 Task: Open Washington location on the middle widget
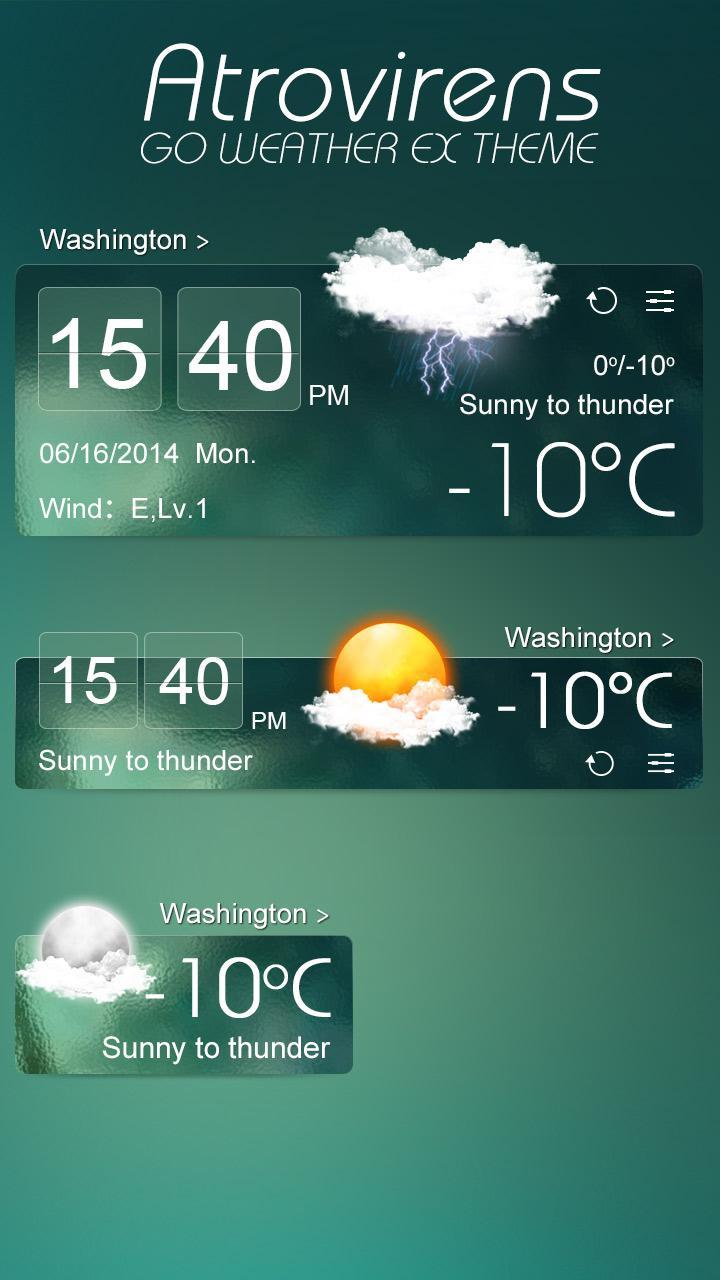click(589, 636)
